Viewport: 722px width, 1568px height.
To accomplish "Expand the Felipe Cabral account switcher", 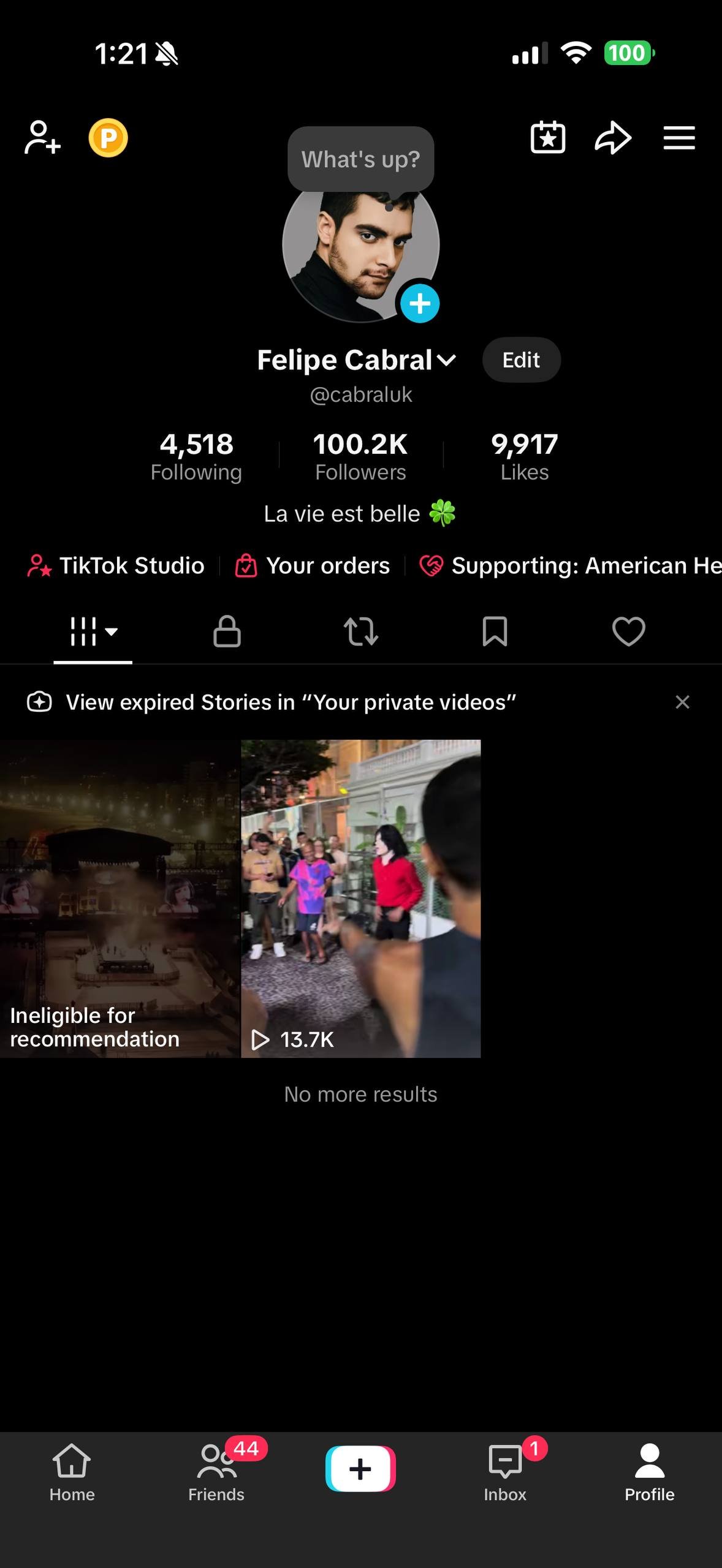I will (x=356, y=360).
